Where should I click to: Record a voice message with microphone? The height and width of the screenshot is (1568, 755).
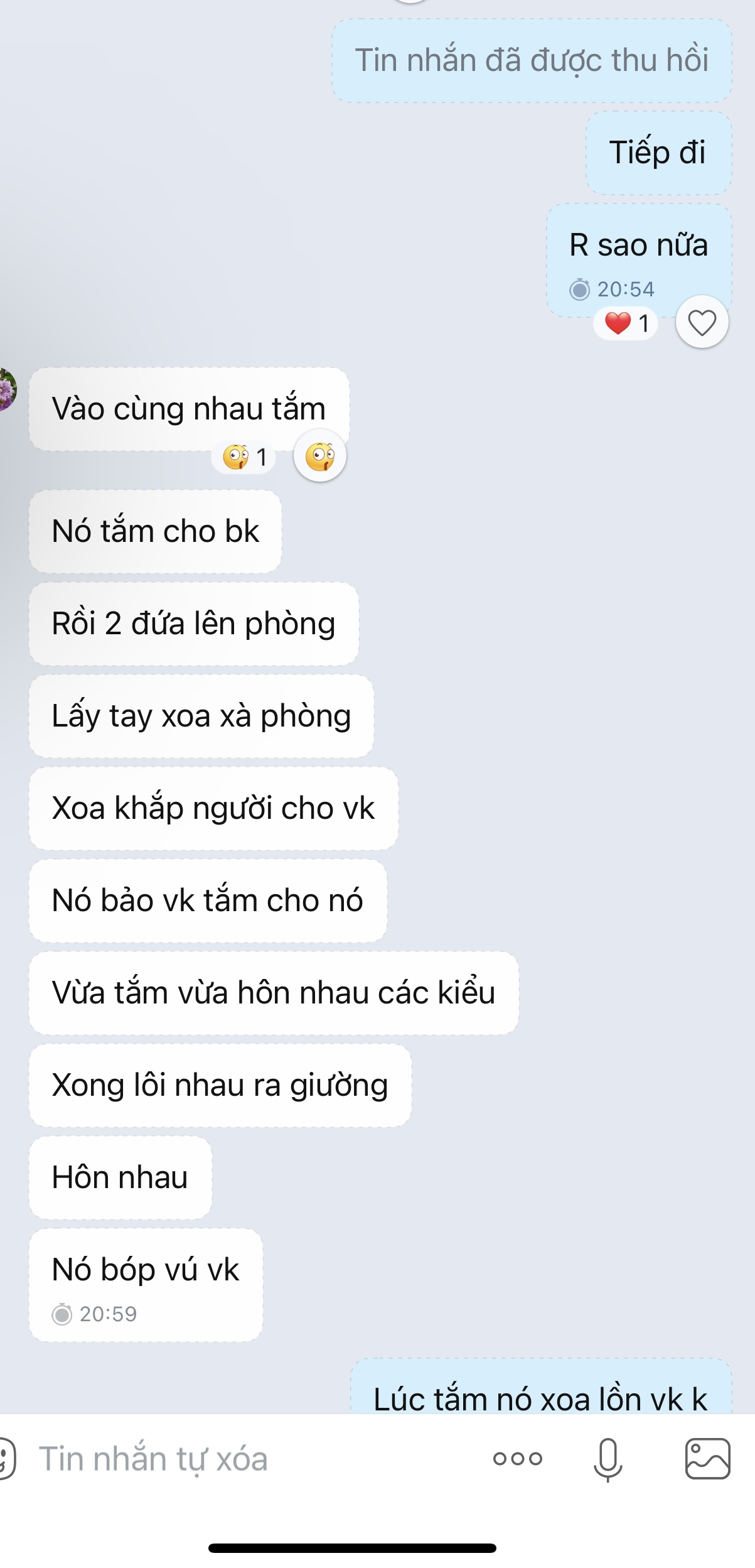tap(608, 1459)
